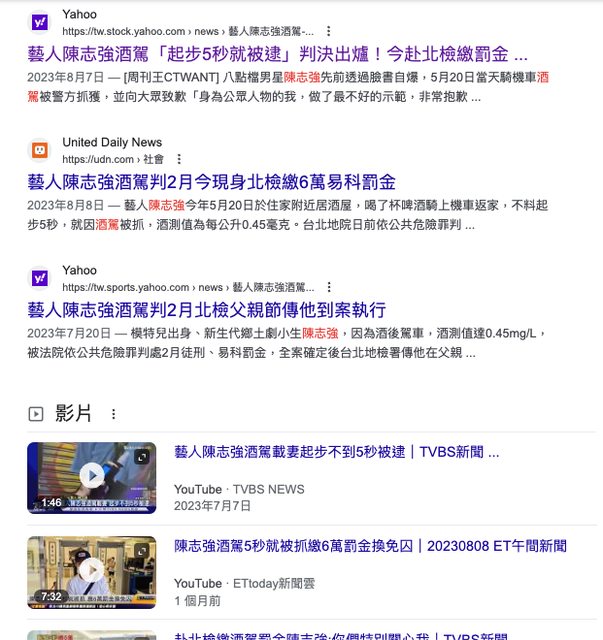Viewport: 603px width, 640px height.
Task: Open options for the tw.stock.yahoo.com result
Action: [329, 32]
